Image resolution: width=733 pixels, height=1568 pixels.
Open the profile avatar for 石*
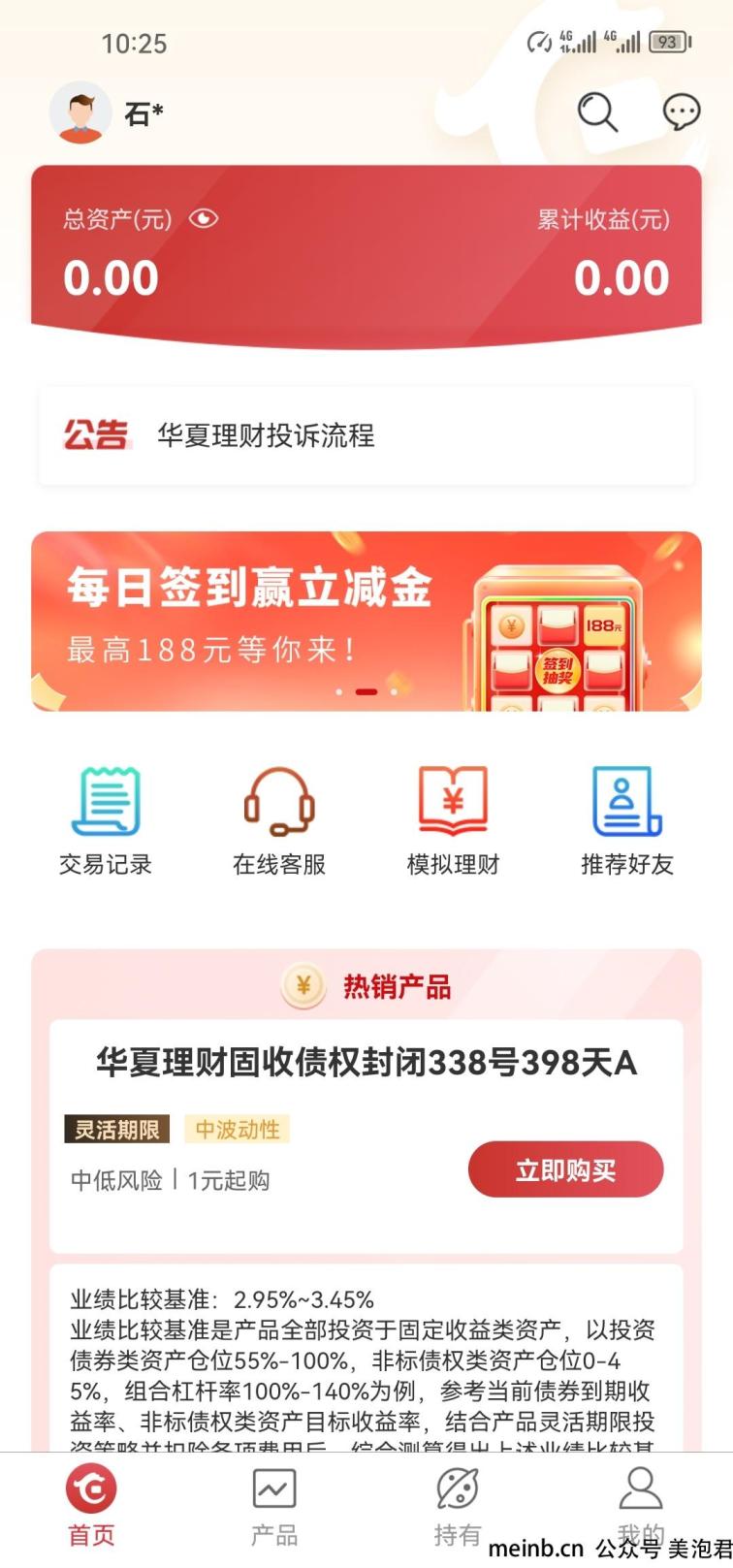(80, 112)
